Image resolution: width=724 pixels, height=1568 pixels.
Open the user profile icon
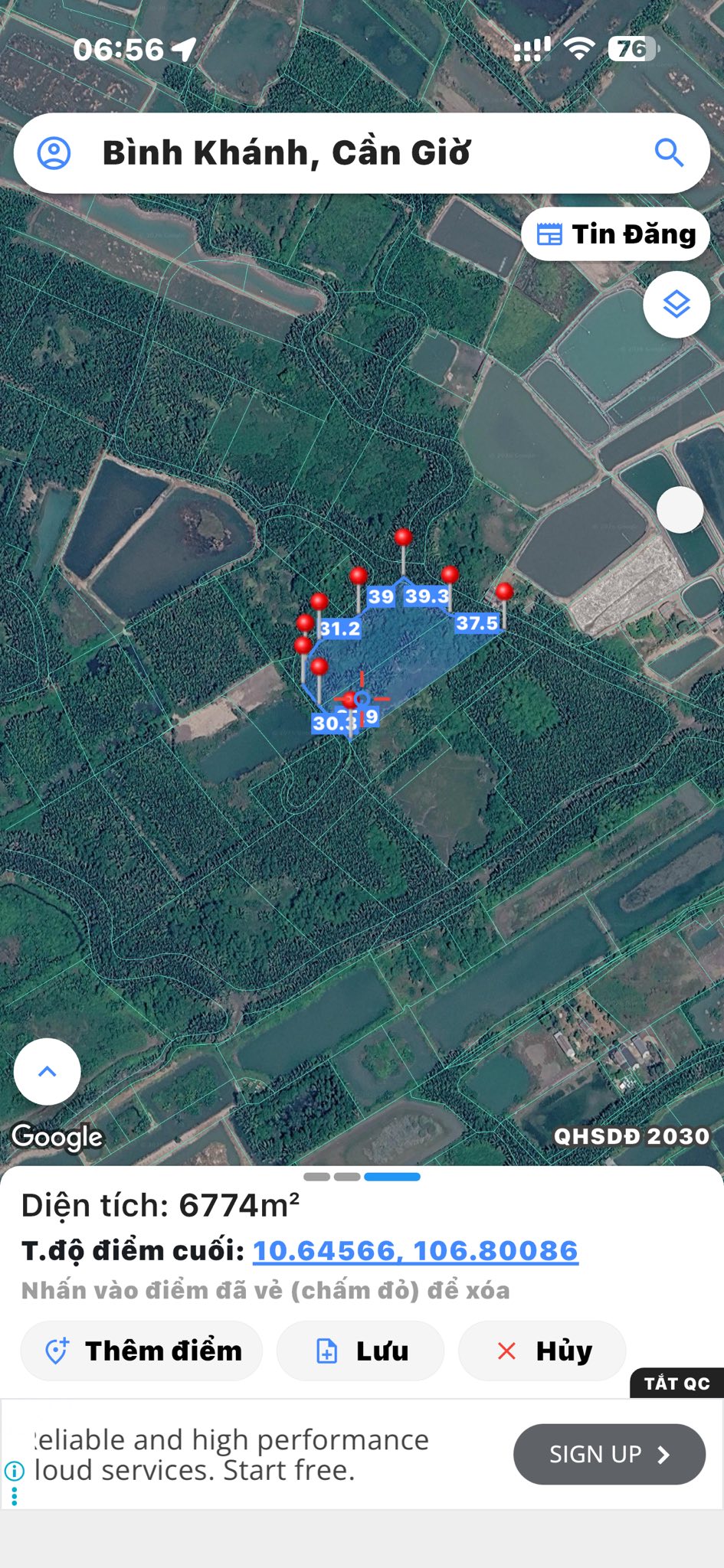pos(54,153)
